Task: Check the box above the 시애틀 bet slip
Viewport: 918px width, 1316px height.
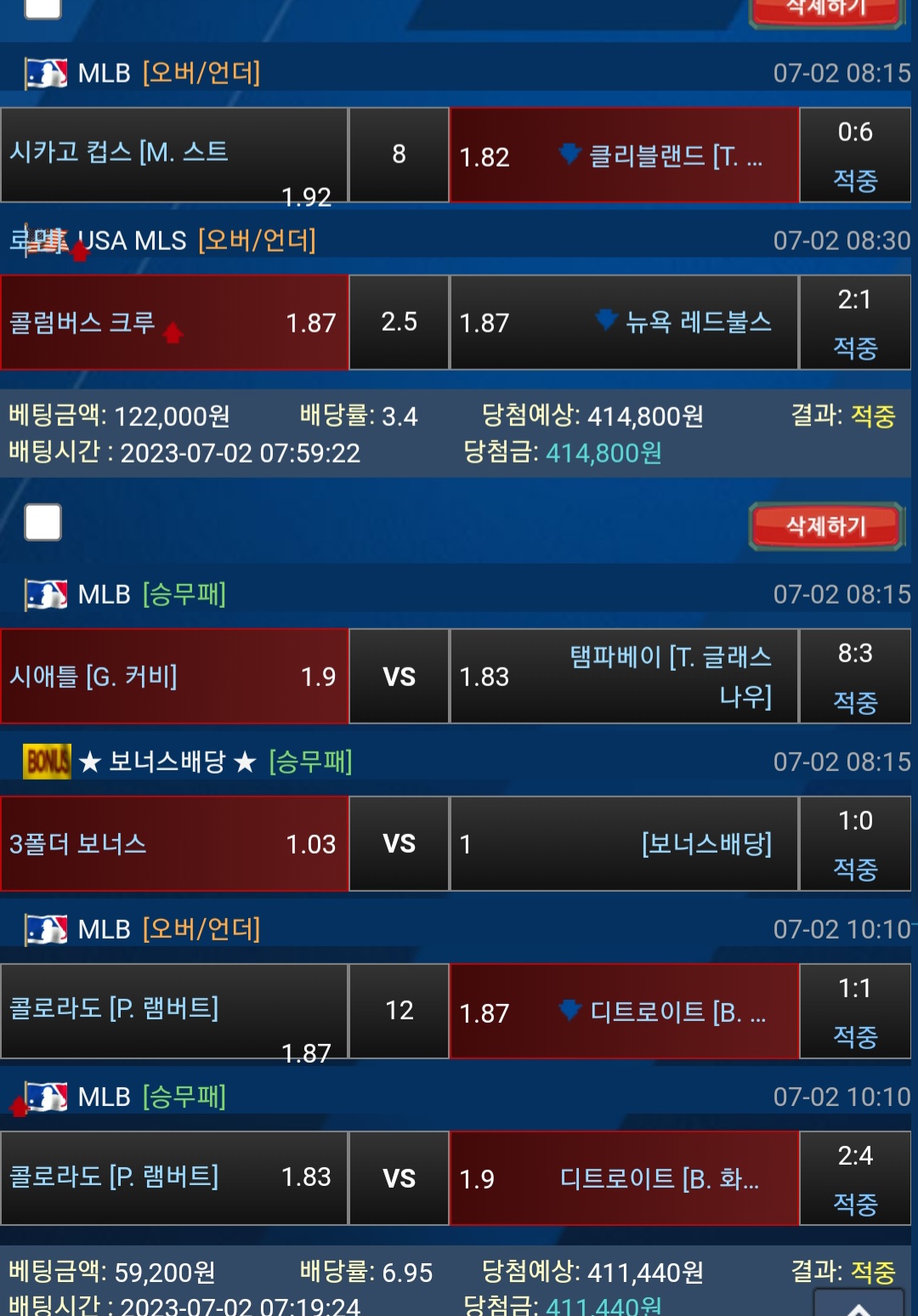Action: point(43,522)
